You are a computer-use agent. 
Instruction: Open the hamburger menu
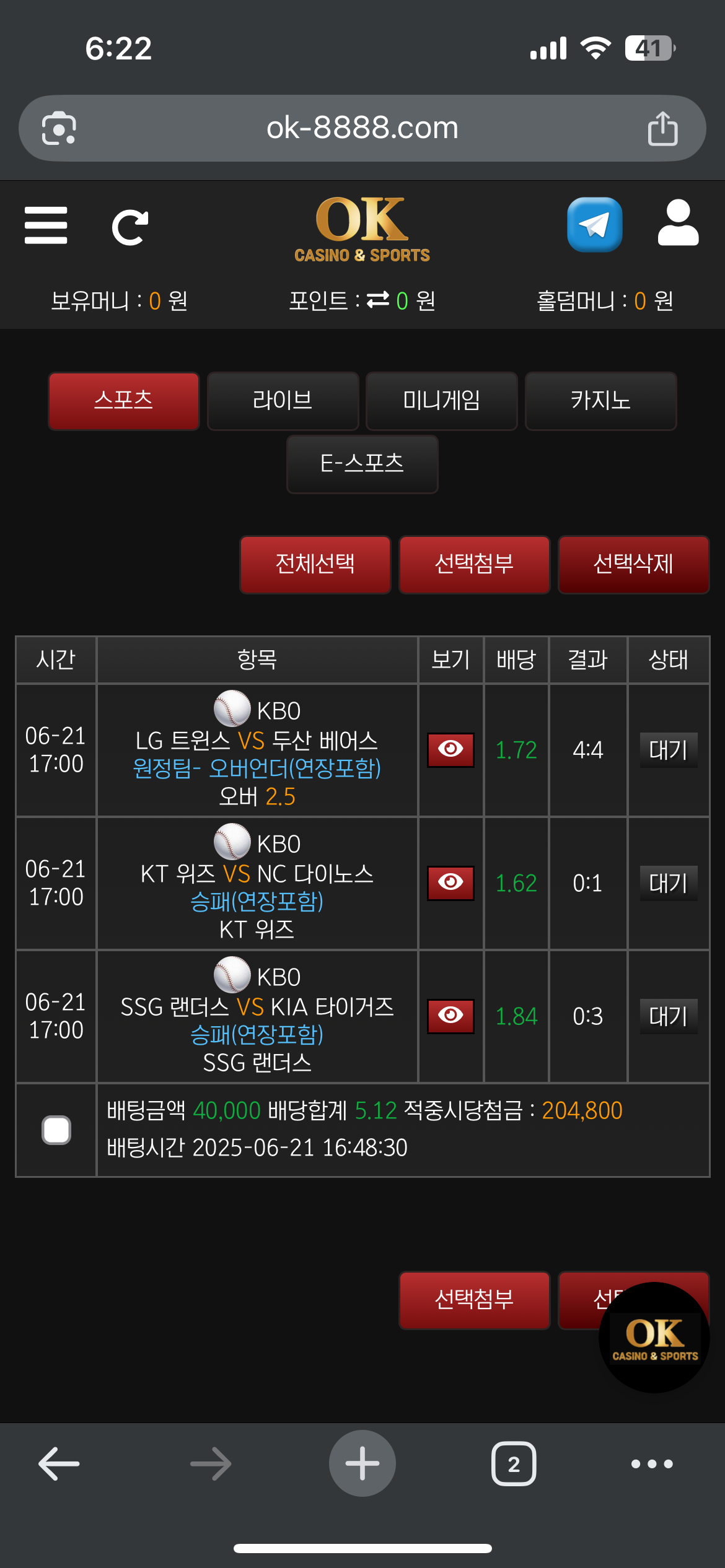46,225
